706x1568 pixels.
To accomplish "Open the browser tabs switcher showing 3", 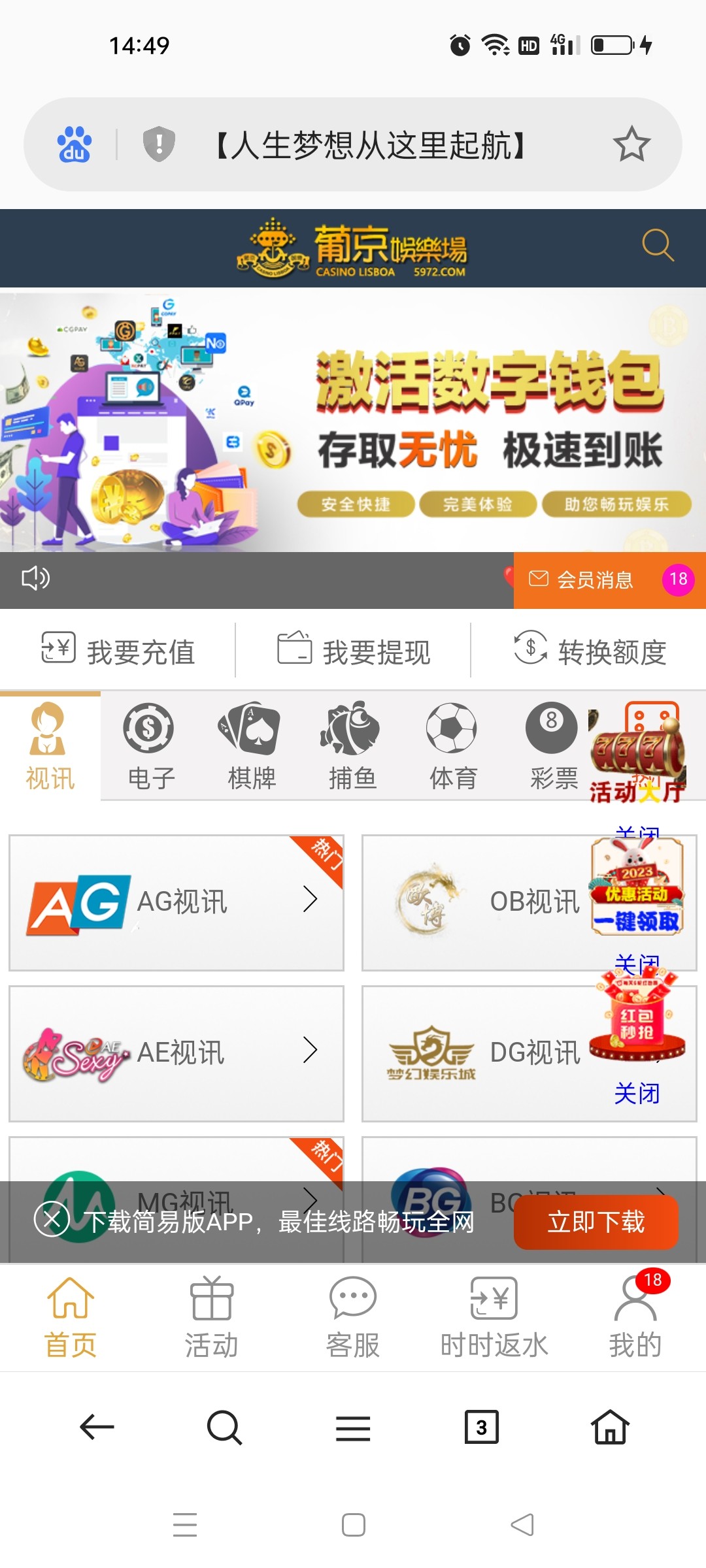I will coord(481,1427).
